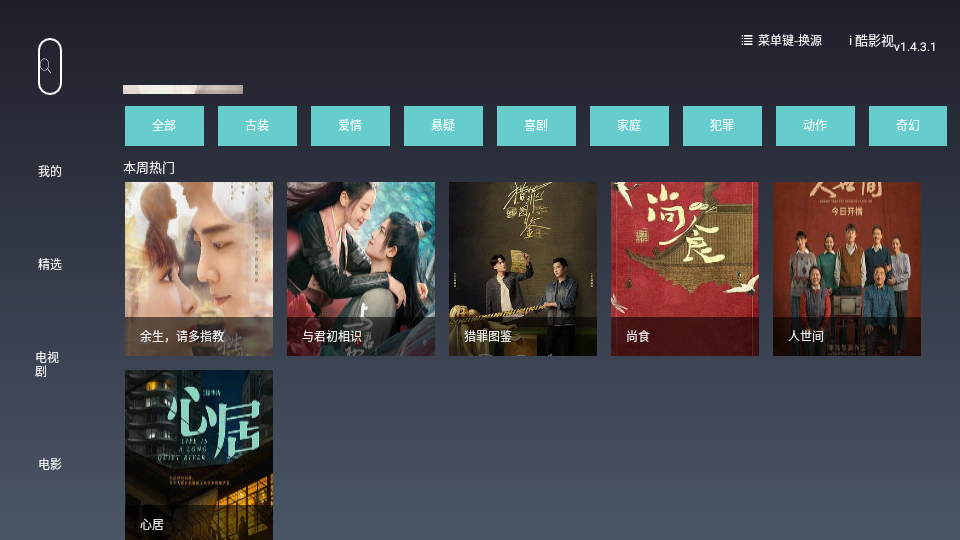Filter by 家庭 genre
This screenshot has height=540, width=960.
(629, 126)
